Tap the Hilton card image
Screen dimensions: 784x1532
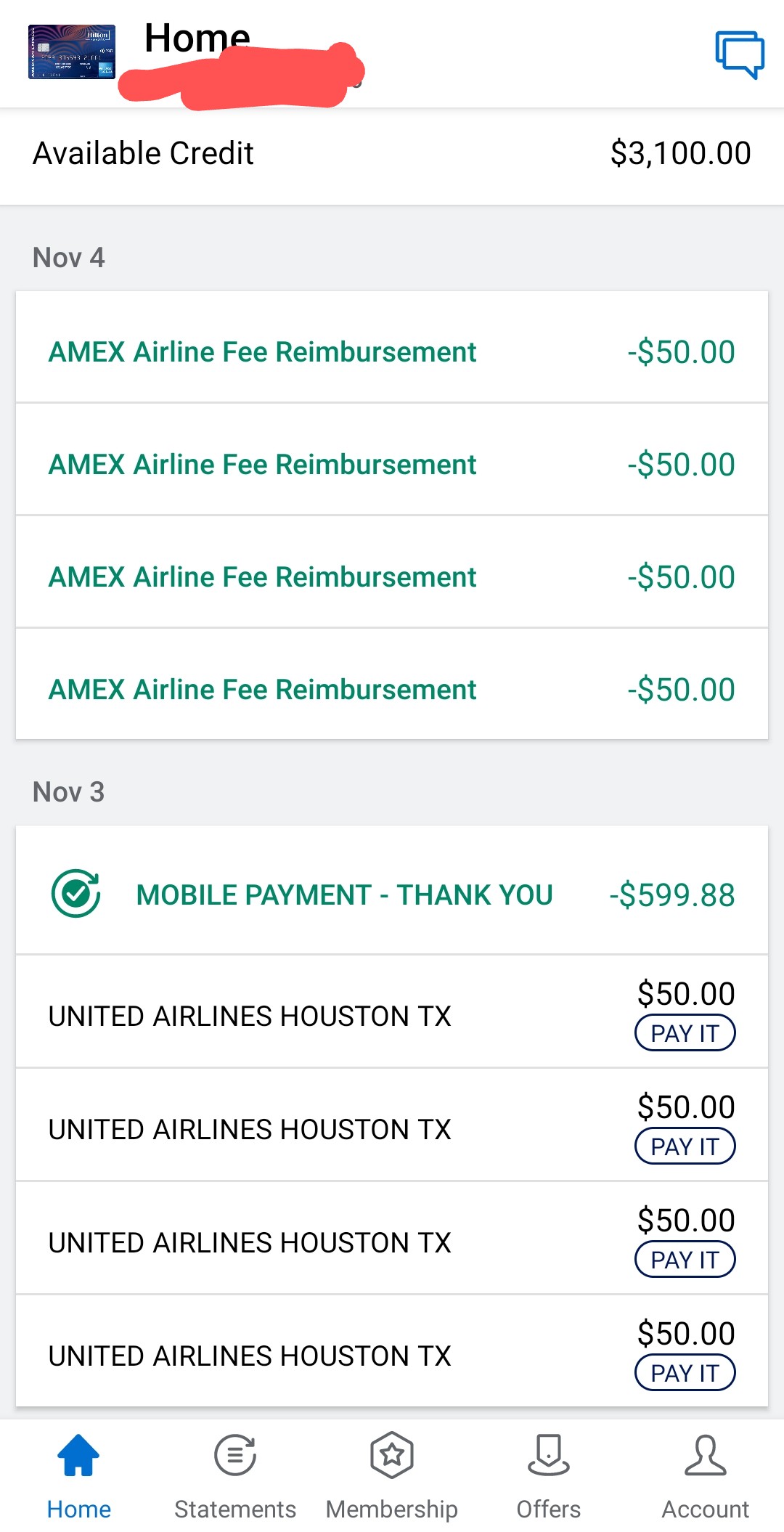click(71, 52)
